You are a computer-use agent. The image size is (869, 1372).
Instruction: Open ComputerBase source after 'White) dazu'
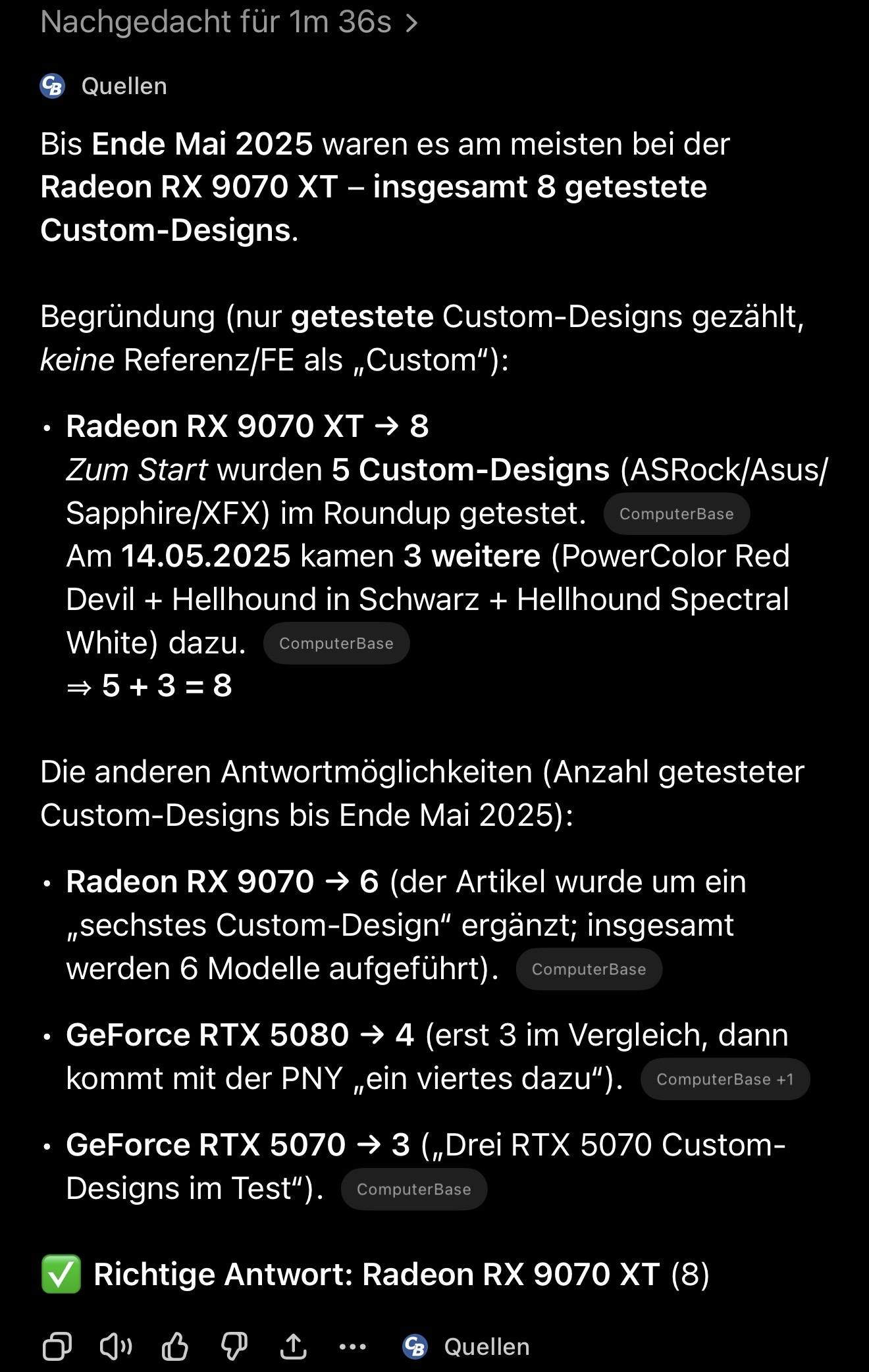[x=336, y=644]
